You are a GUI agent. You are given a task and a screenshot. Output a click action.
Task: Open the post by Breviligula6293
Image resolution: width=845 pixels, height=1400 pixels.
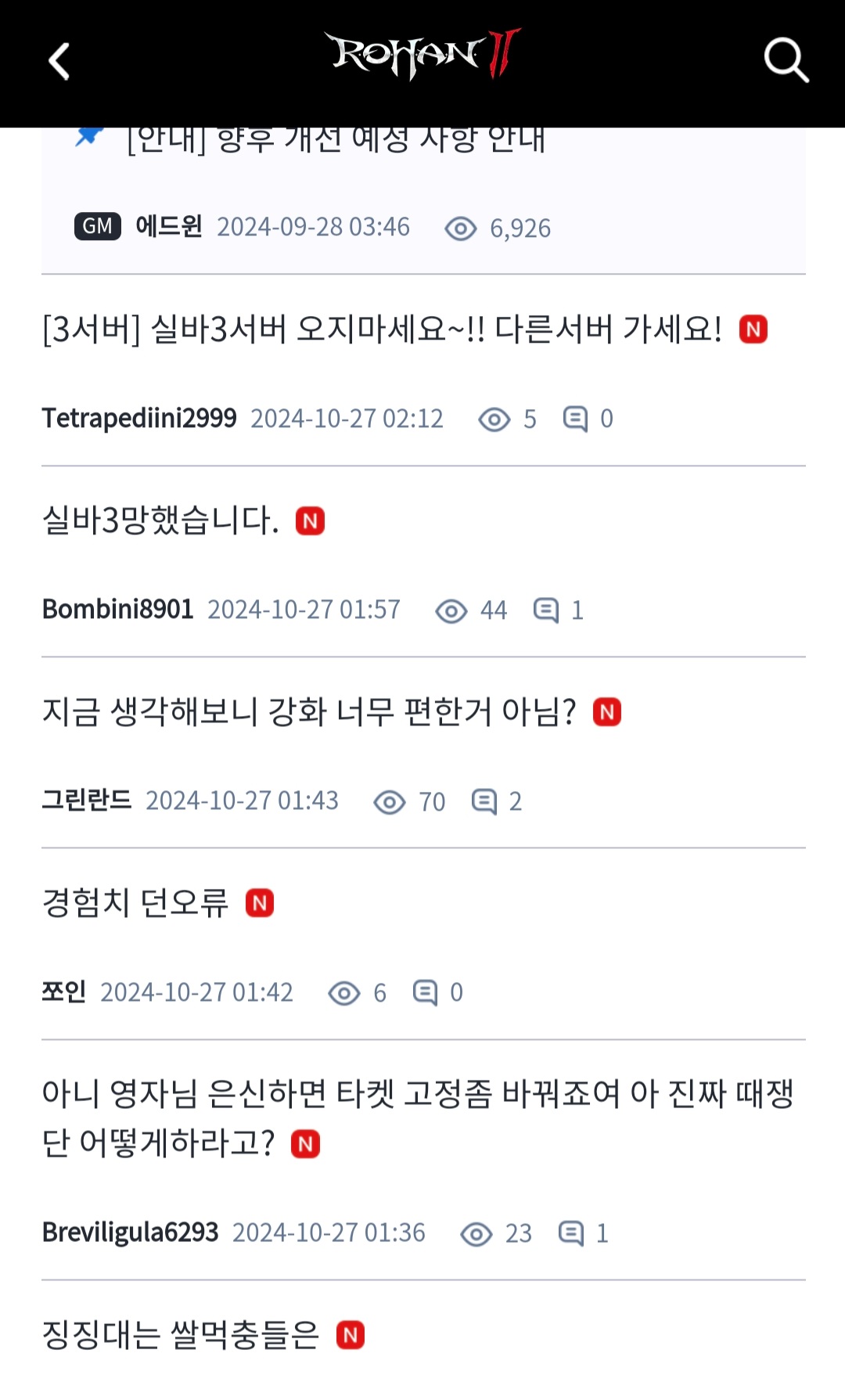(423, 1161)
